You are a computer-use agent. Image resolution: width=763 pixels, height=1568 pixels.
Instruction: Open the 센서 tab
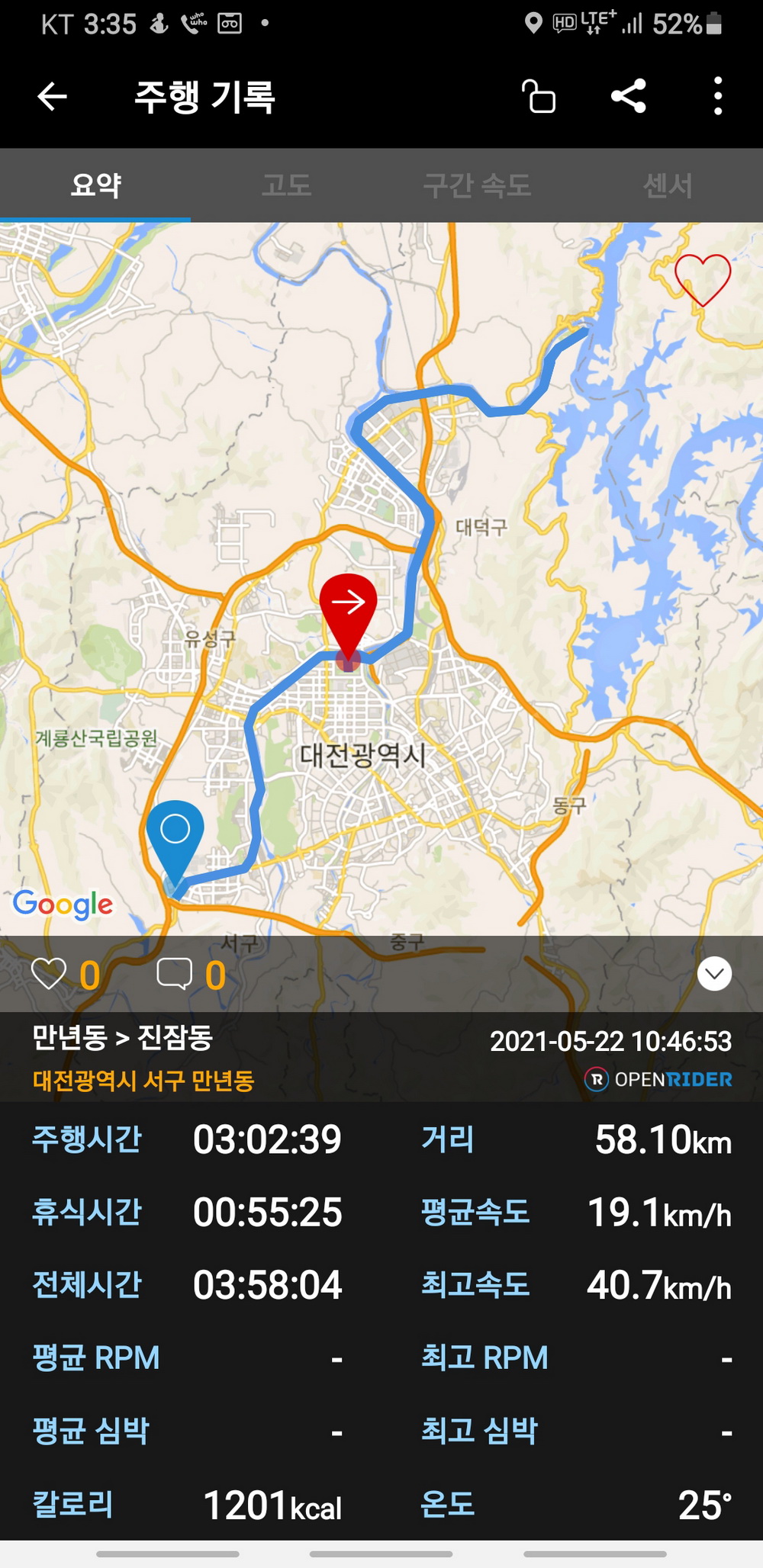click(668, 185)
